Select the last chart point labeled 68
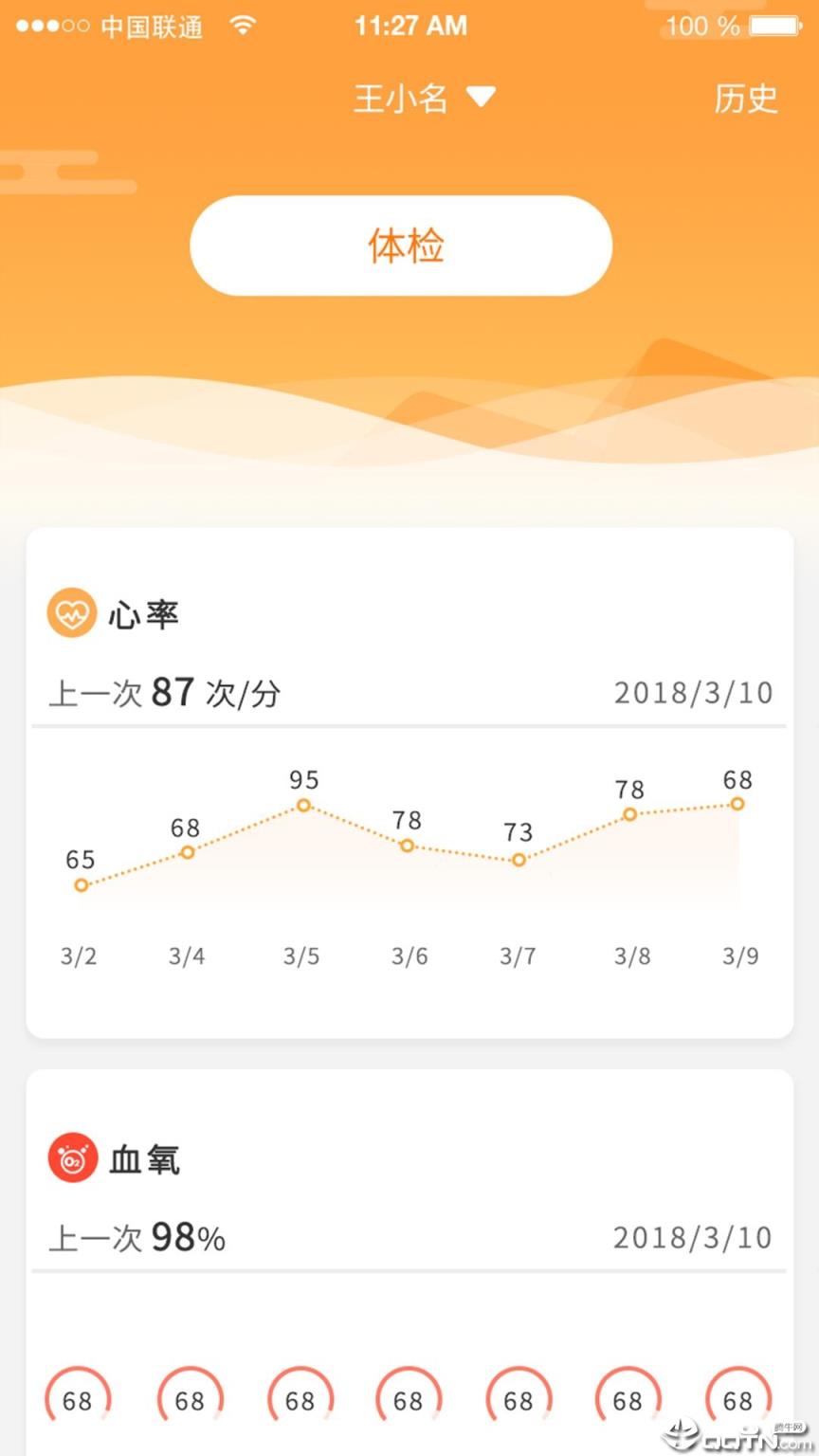This screenshot has height=1456, width=819. (x=737, y=804)
